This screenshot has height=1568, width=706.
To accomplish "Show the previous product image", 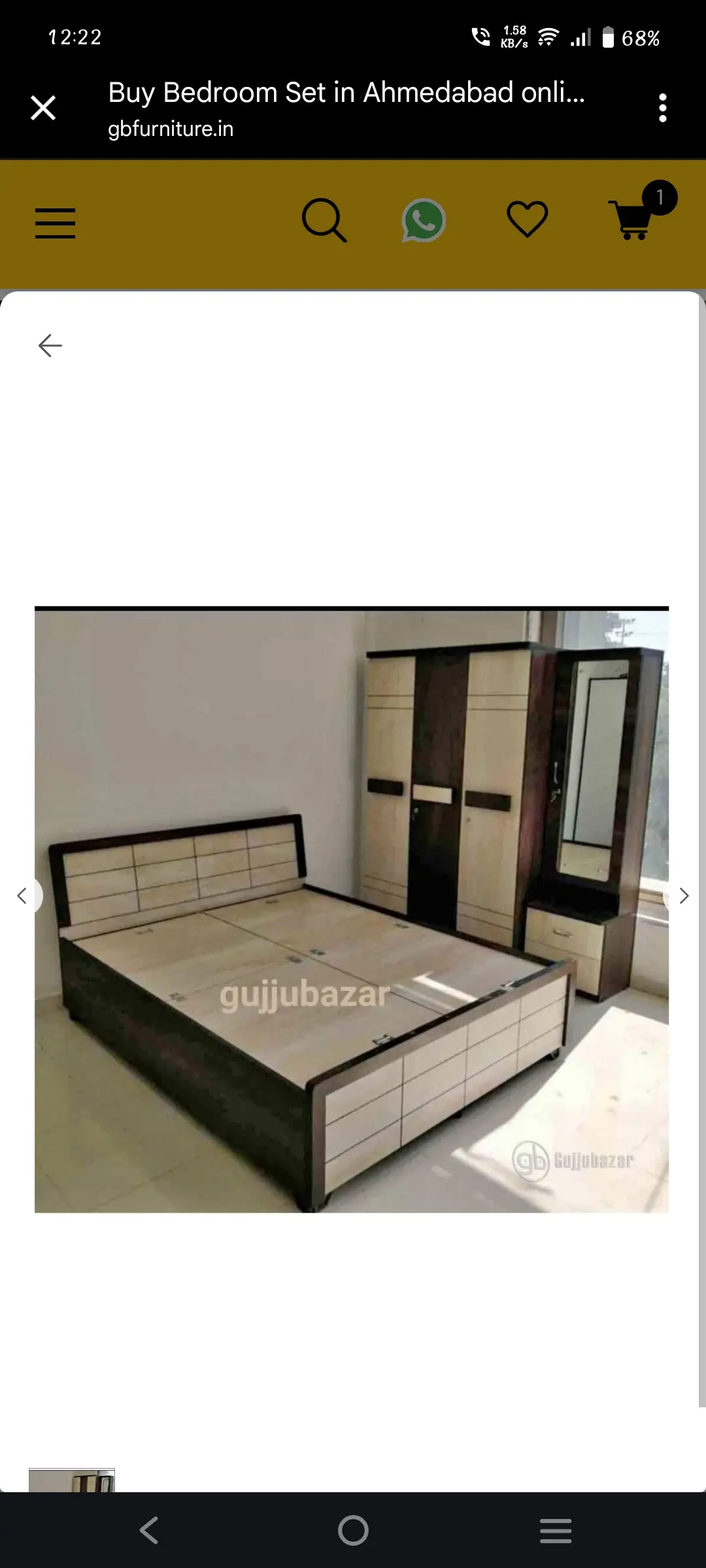I will tap(23, 896).
